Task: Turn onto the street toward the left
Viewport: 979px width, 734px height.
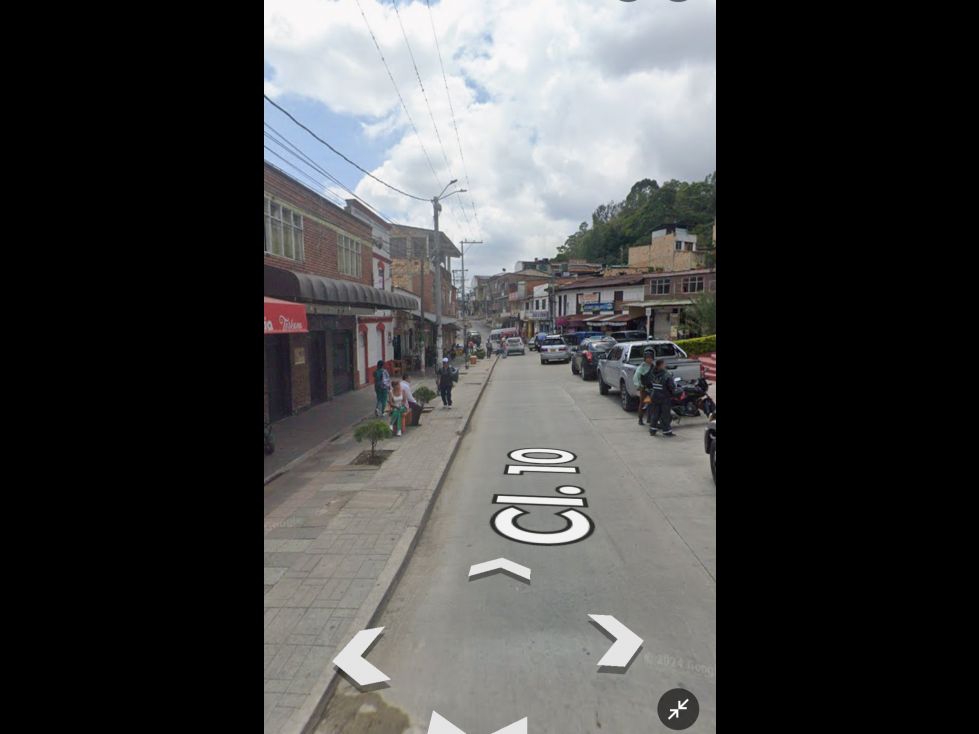Action: [361, 658]
